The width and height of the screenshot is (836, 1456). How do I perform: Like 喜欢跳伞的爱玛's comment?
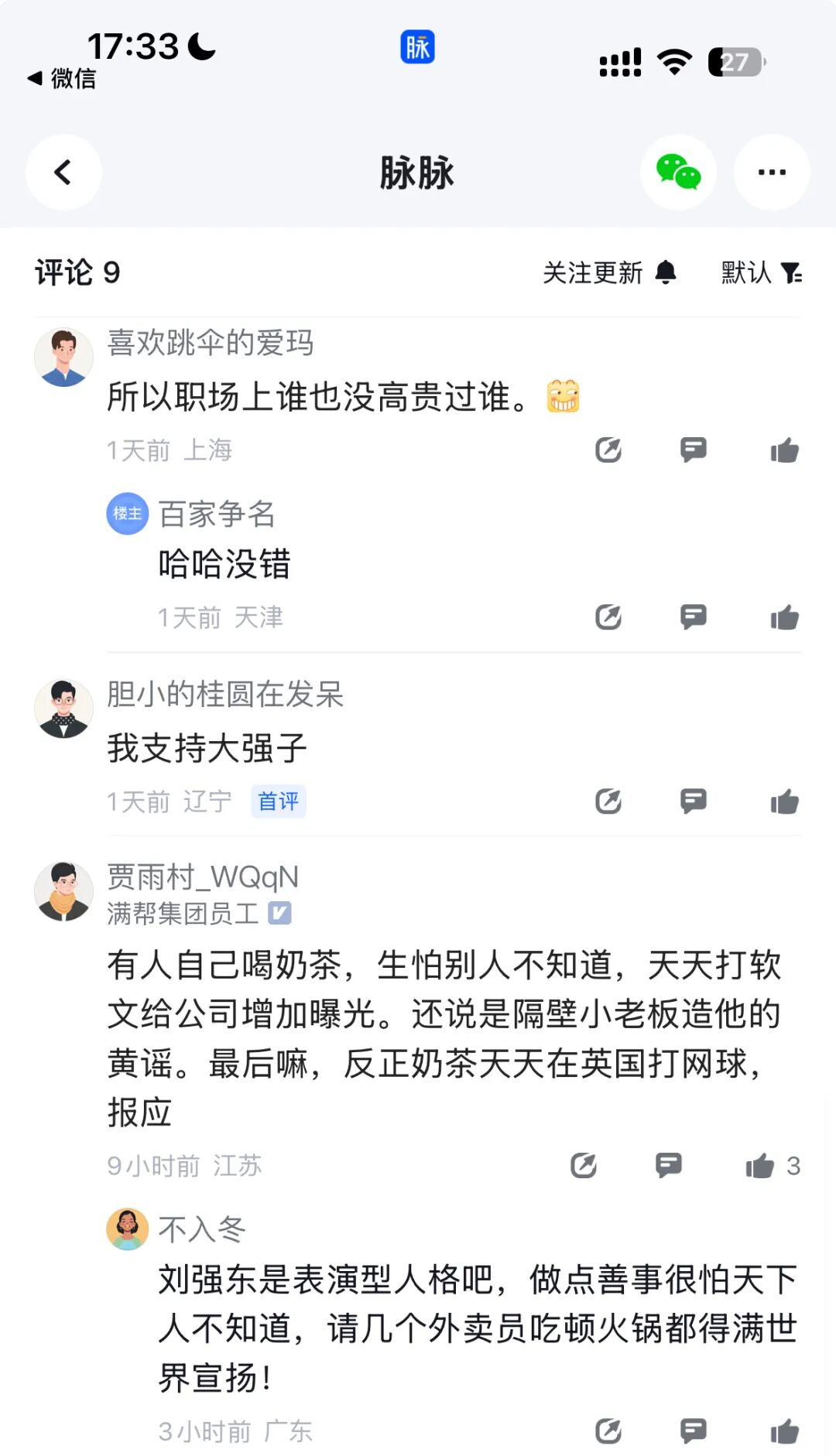[x=784, y=449]
